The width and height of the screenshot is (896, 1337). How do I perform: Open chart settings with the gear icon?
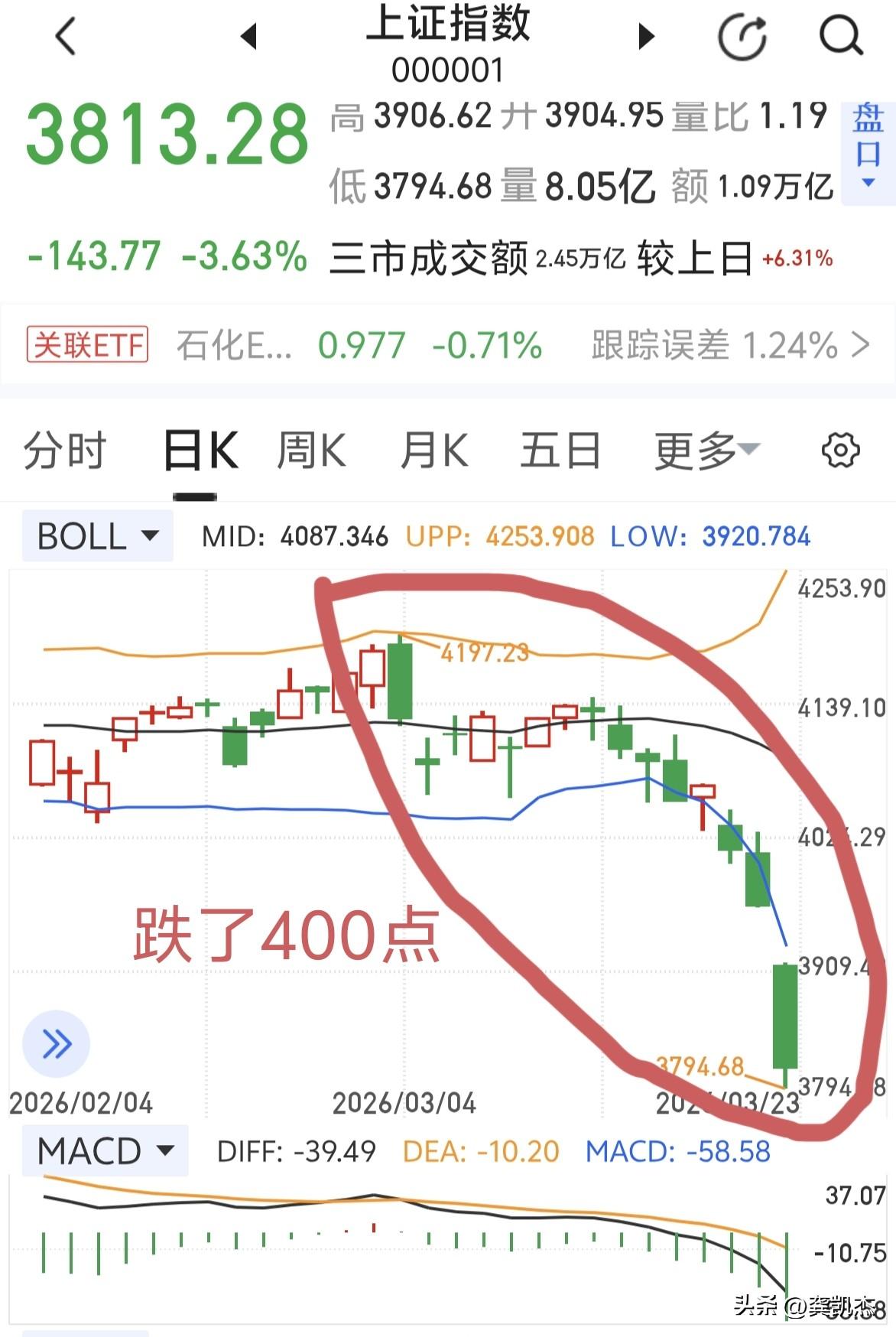tap(842, 451)
